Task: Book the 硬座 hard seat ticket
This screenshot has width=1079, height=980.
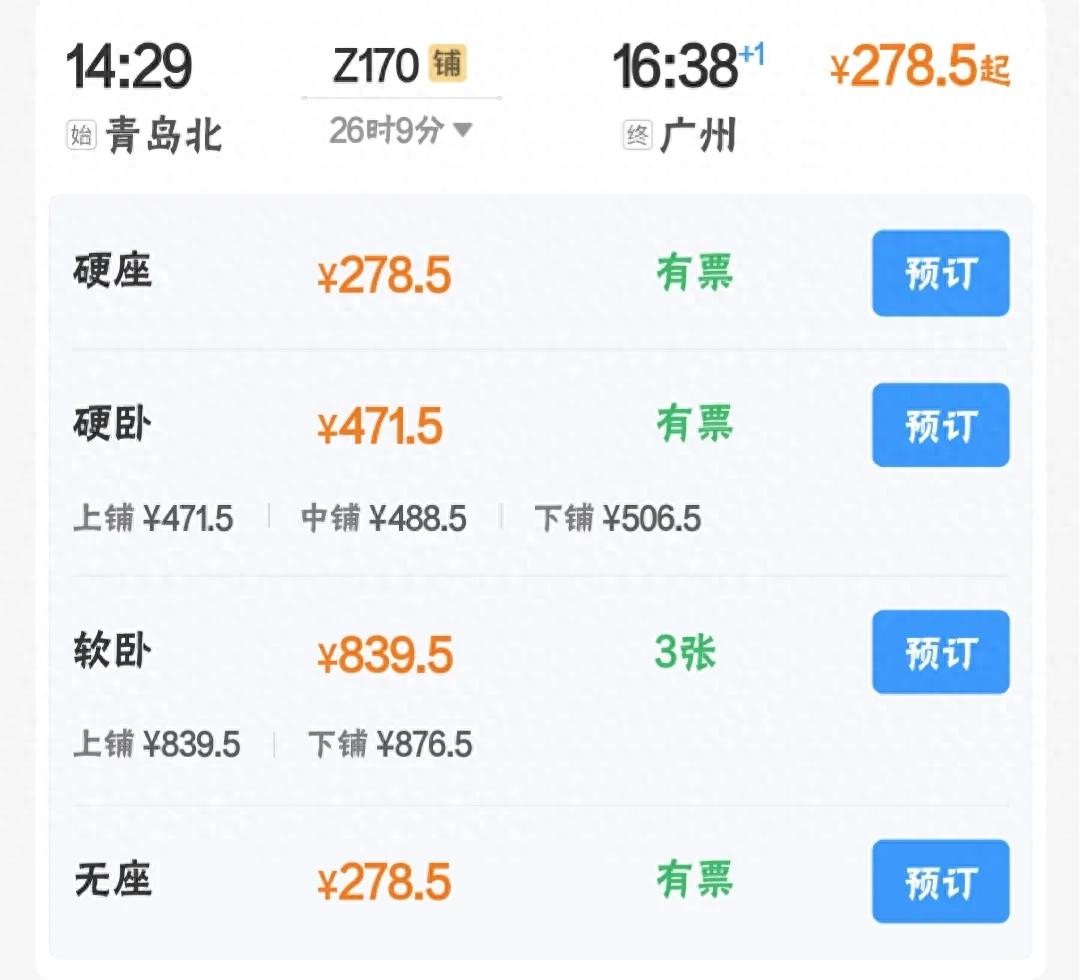Action: 940,273
